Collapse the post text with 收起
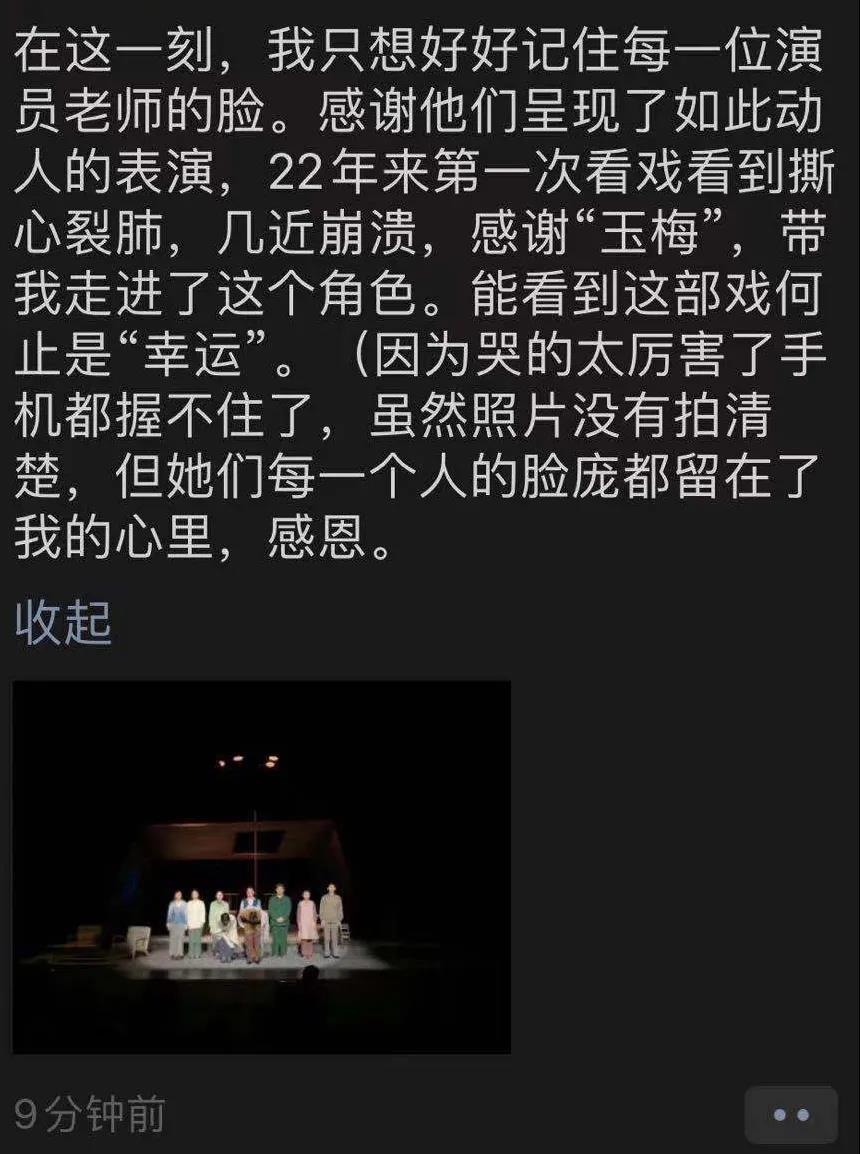Viewport: 860px width, 1154px height. [63, 623]
